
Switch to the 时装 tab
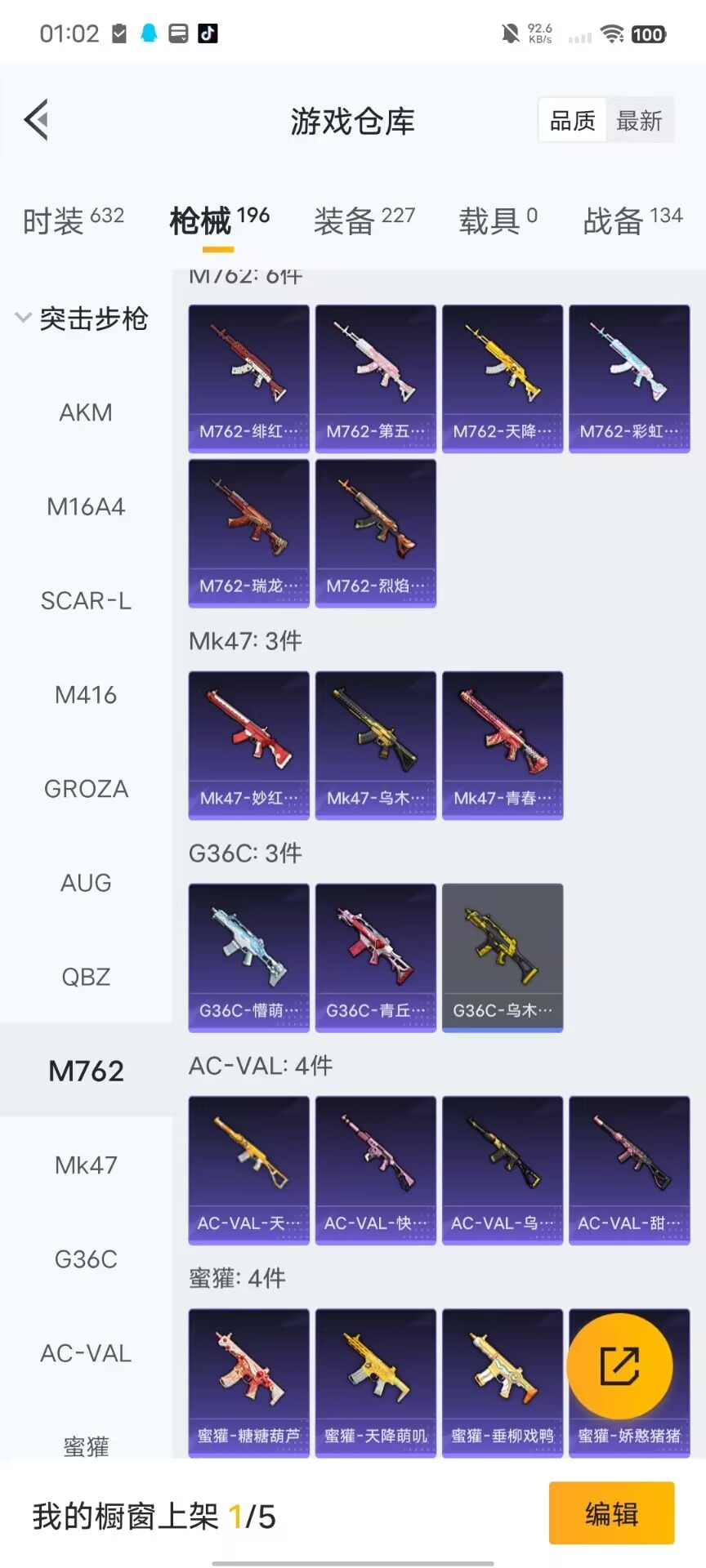click(73, 220)
